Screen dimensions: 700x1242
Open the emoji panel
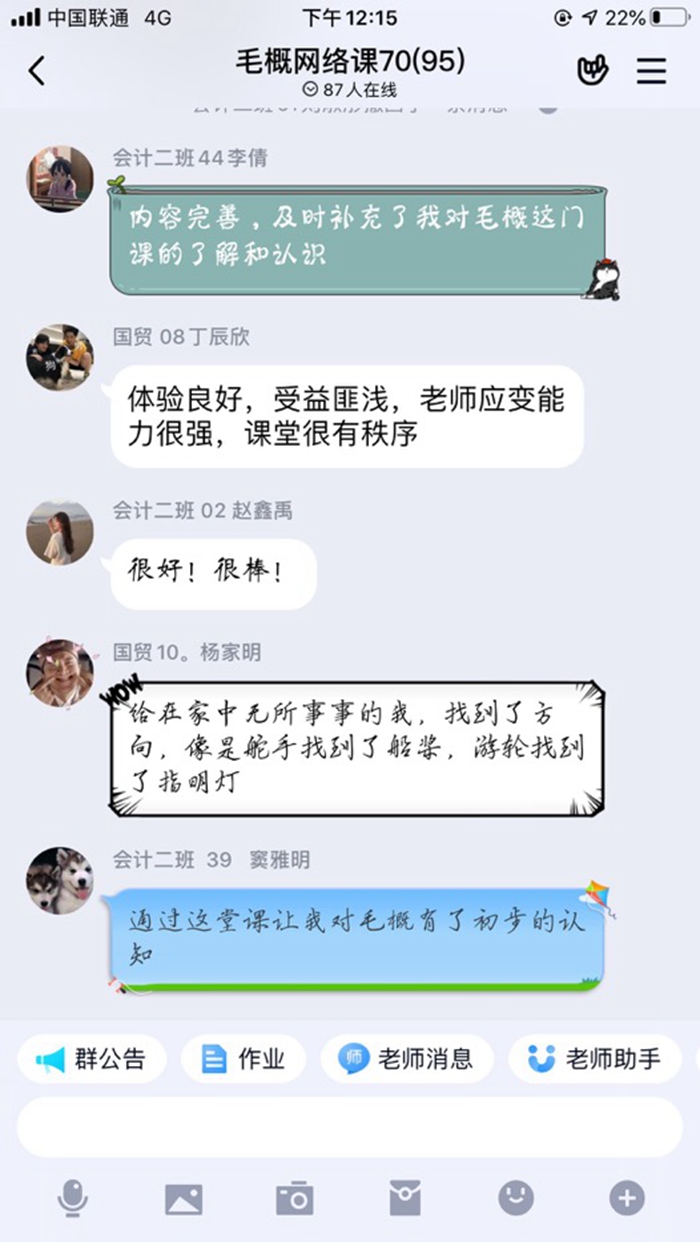coord(516,1197)
